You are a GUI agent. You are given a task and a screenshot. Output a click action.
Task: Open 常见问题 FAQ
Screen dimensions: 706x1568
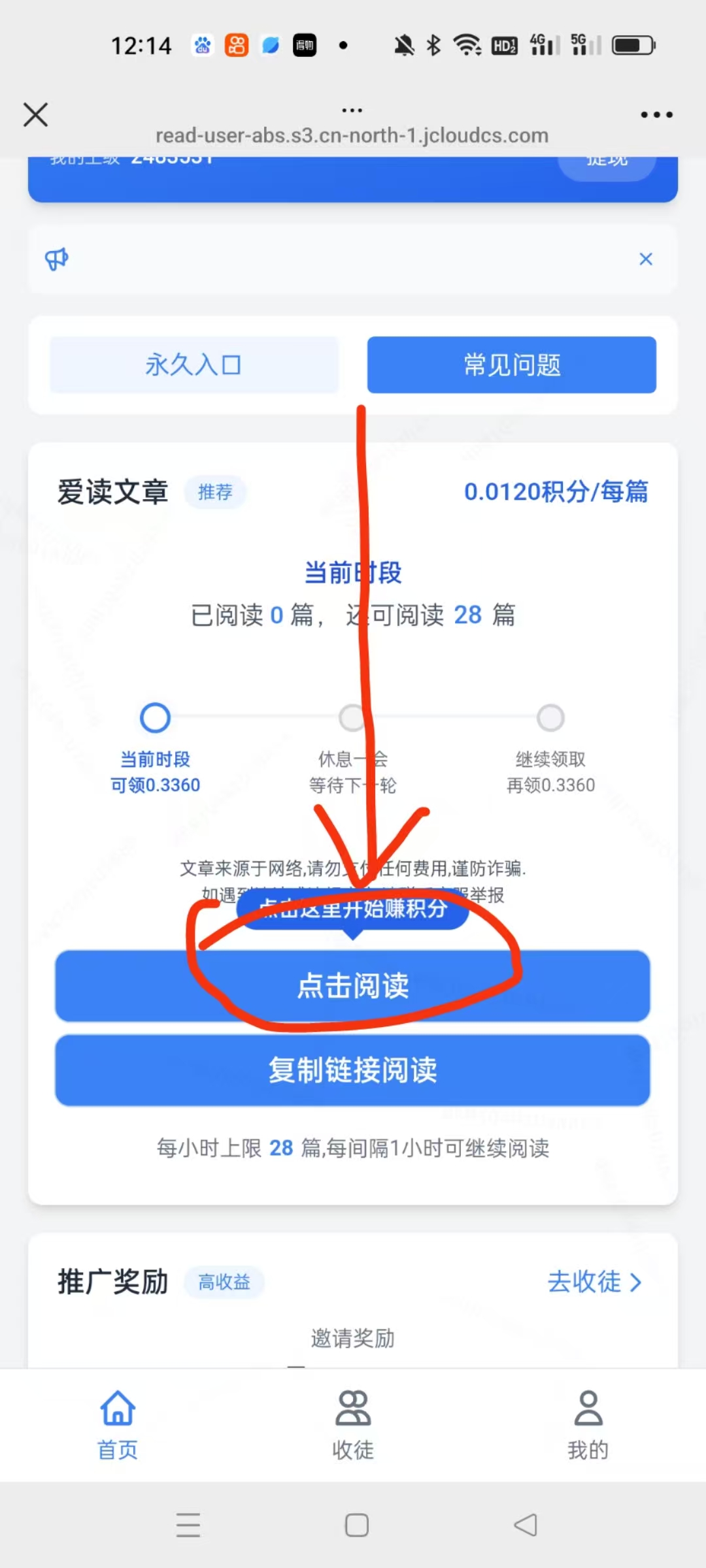point(512,365)
